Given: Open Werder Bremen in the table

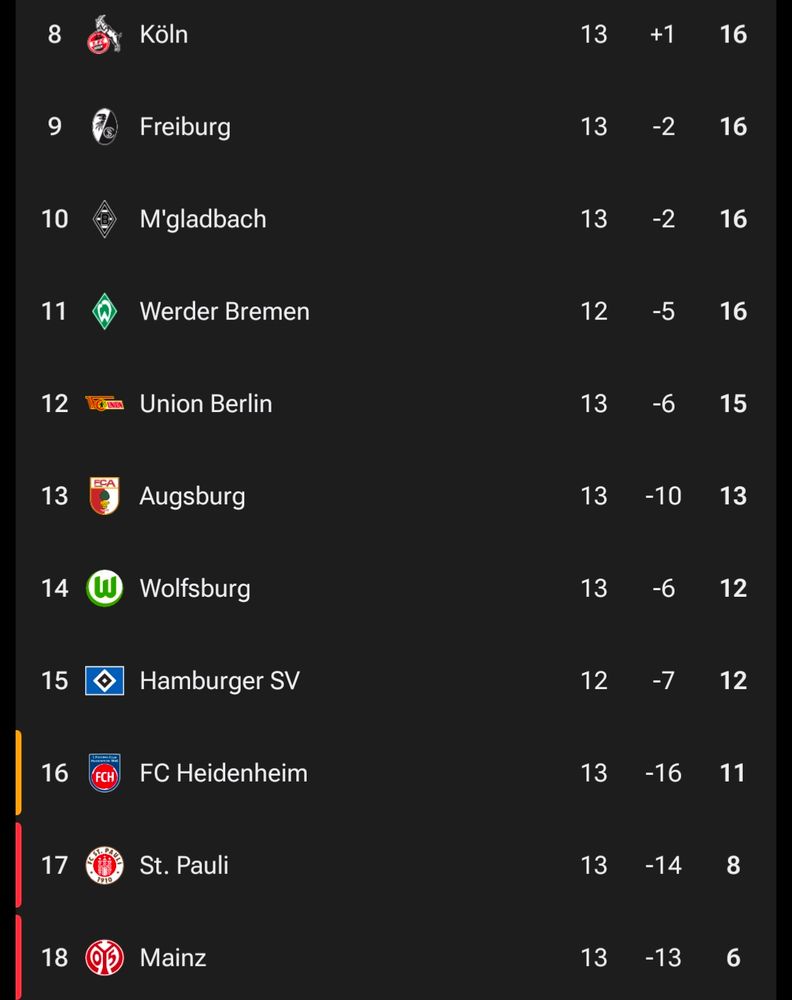Looking at the screenshot, I should coord(224,311).
